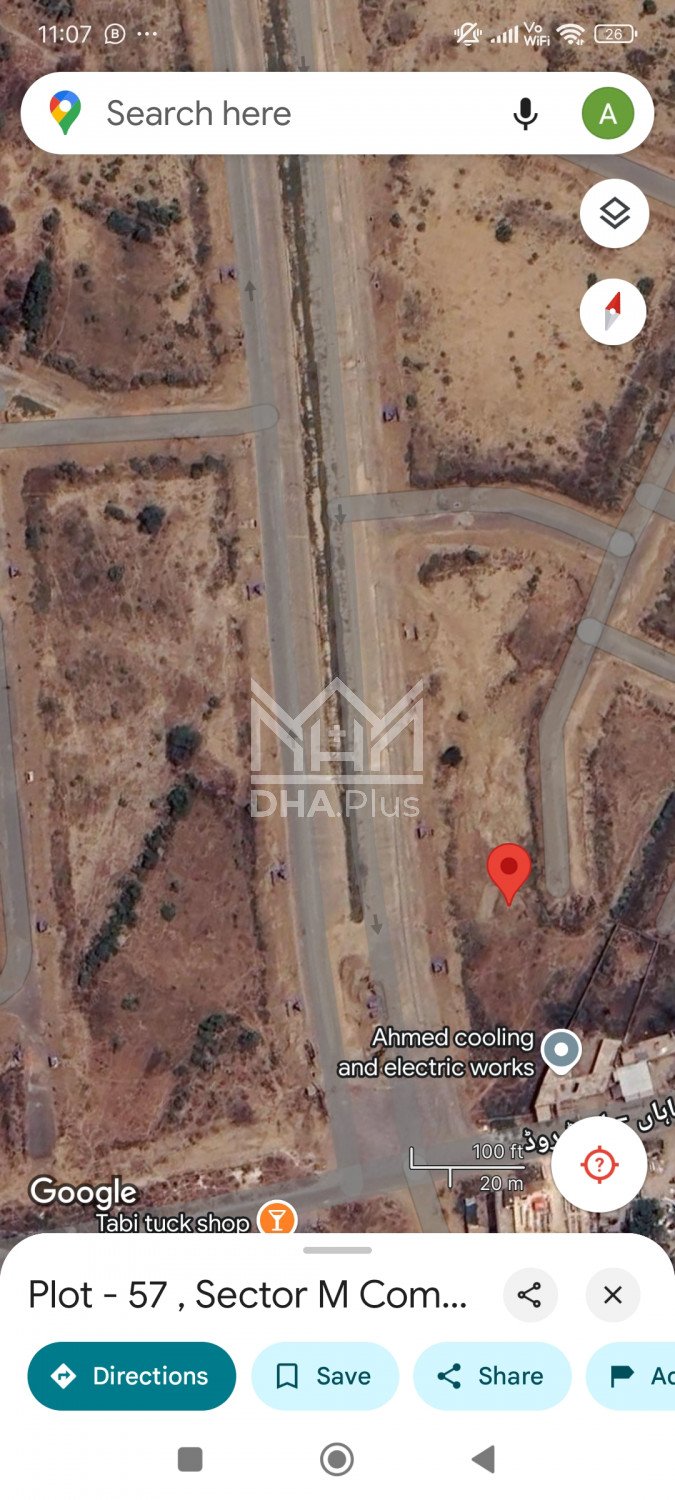Go to the phone home screen
This screenshot has height=1500, width=675.
(337, 1460)
